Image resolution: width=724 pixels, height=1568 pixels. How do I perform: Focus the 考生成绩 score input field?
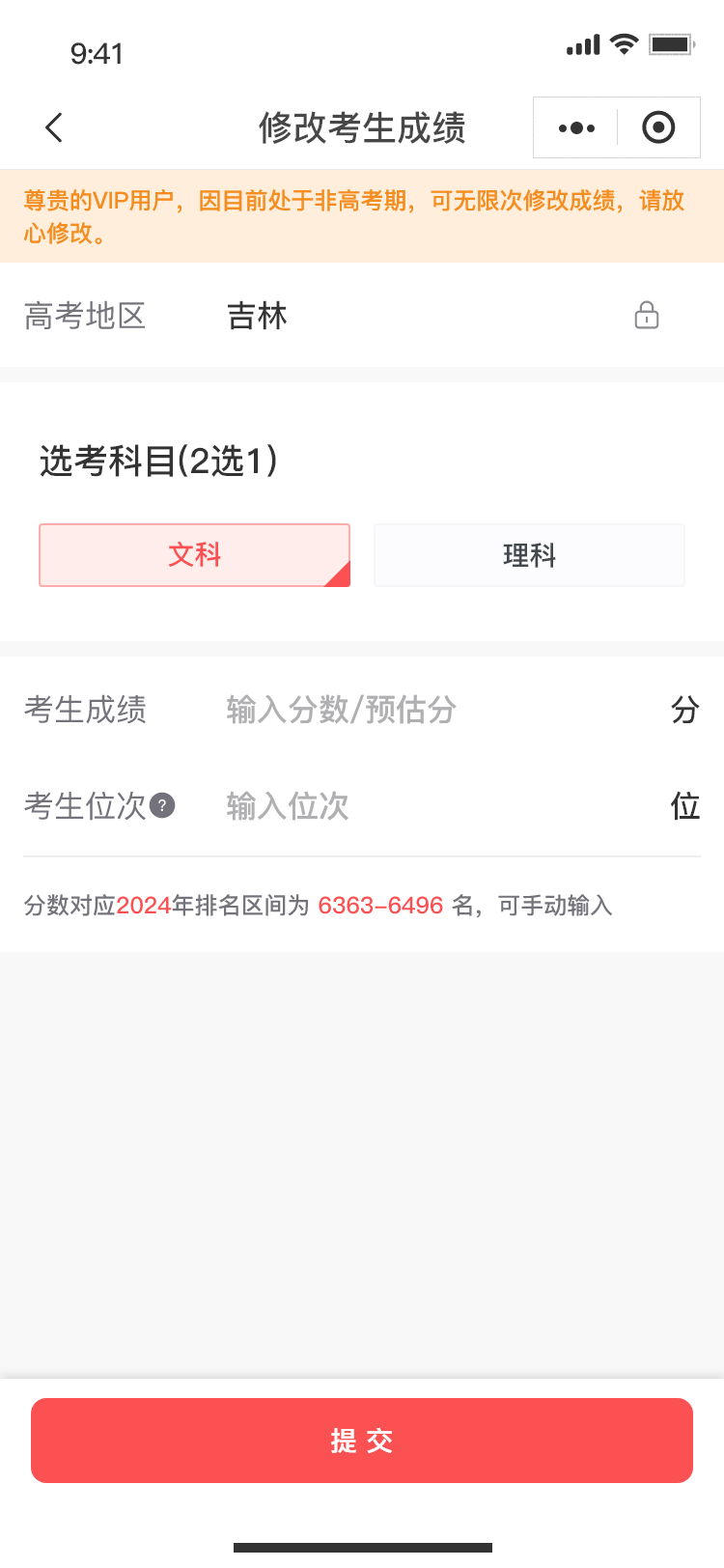coord(434,711)
